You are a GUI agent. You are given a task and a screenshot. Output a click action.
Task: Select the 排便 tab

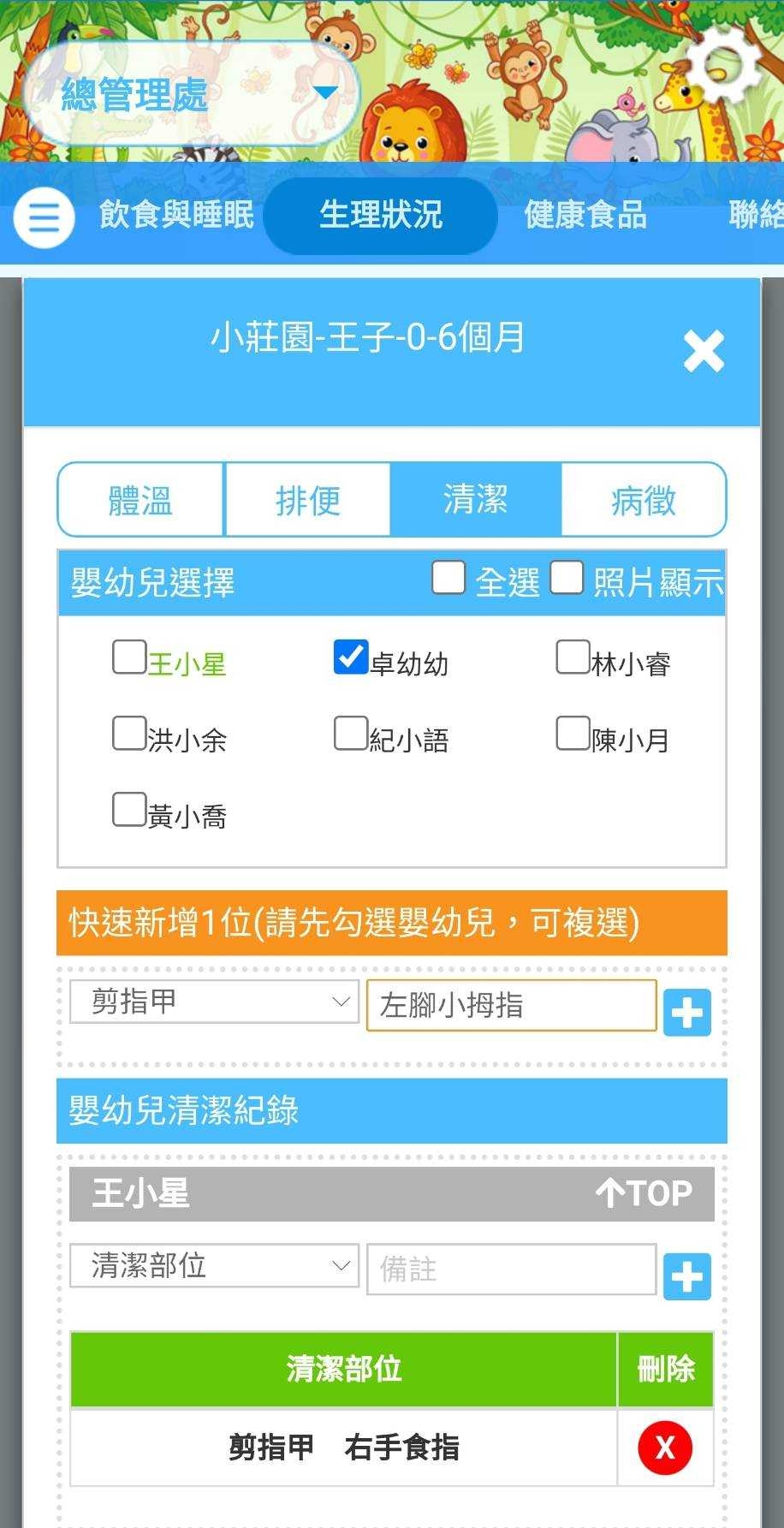[x=307, y=500]
